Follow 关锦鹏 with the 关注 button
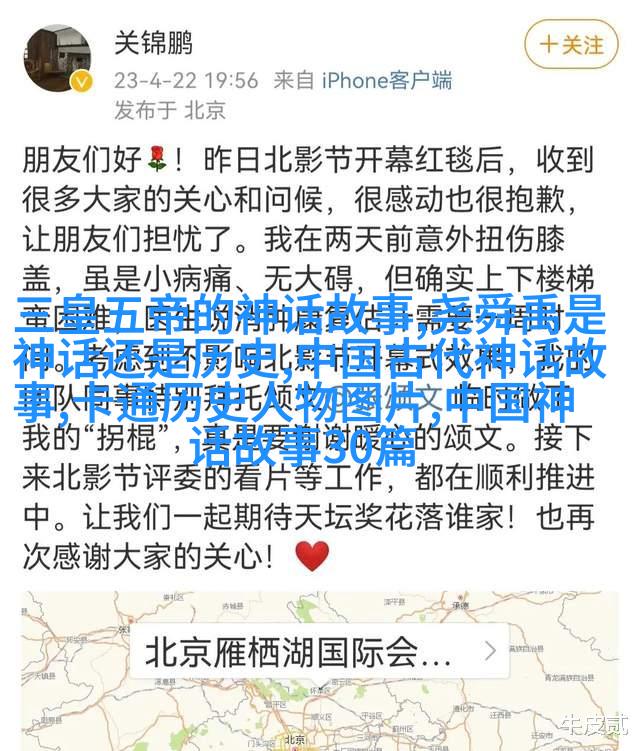This screenshot has height=751, width=640. (571, 44)
